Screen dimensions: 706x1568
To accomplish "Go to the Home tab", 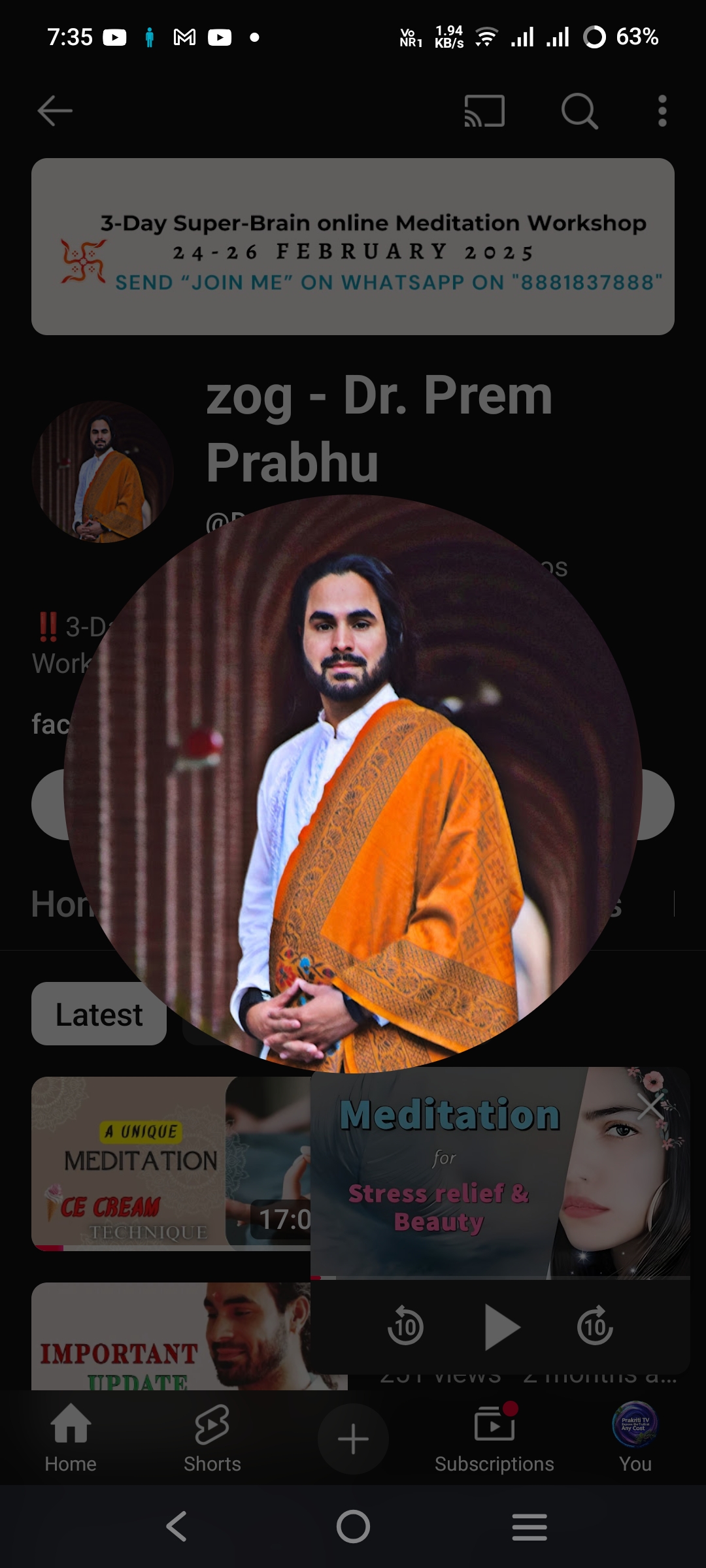I will coord(71,1437).
